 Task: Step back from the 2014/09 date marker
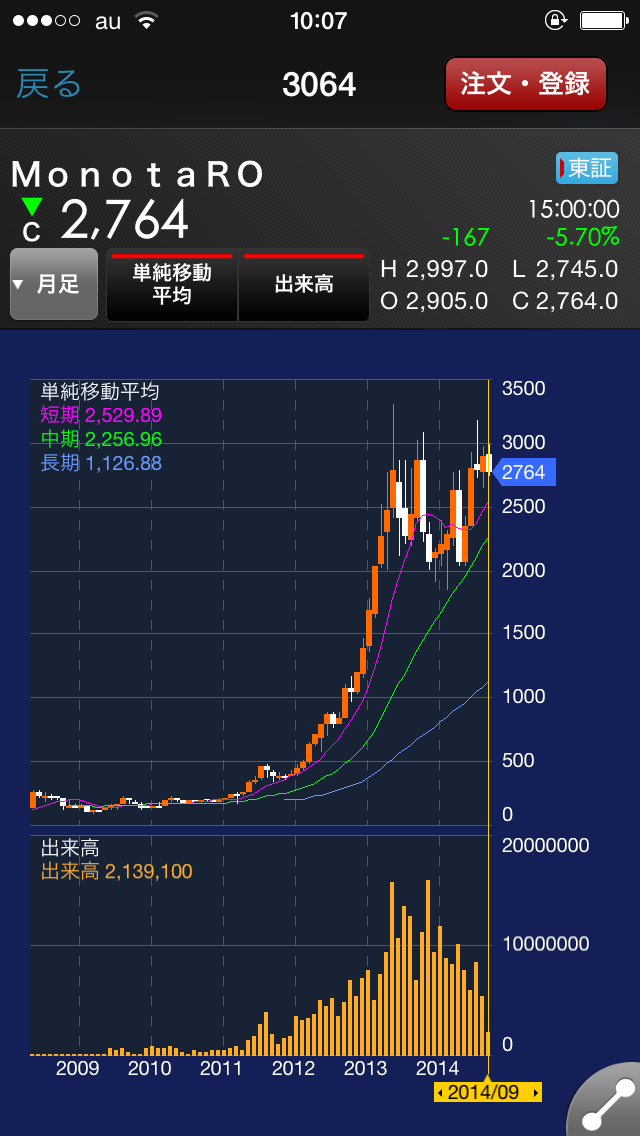[439, 1092]
